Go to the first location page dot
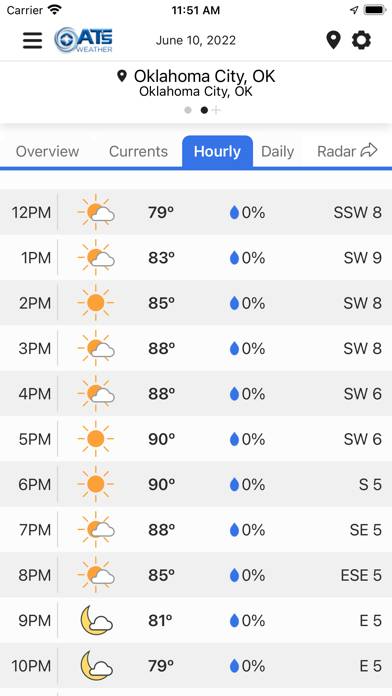 pyautogui.click(x=188, y=110)
